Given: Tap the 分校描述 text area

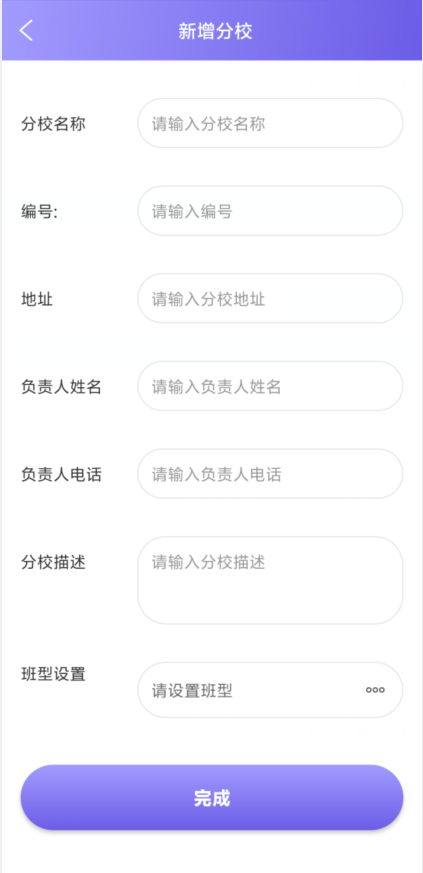Looking at the screenshot, I should pos(270,580).
